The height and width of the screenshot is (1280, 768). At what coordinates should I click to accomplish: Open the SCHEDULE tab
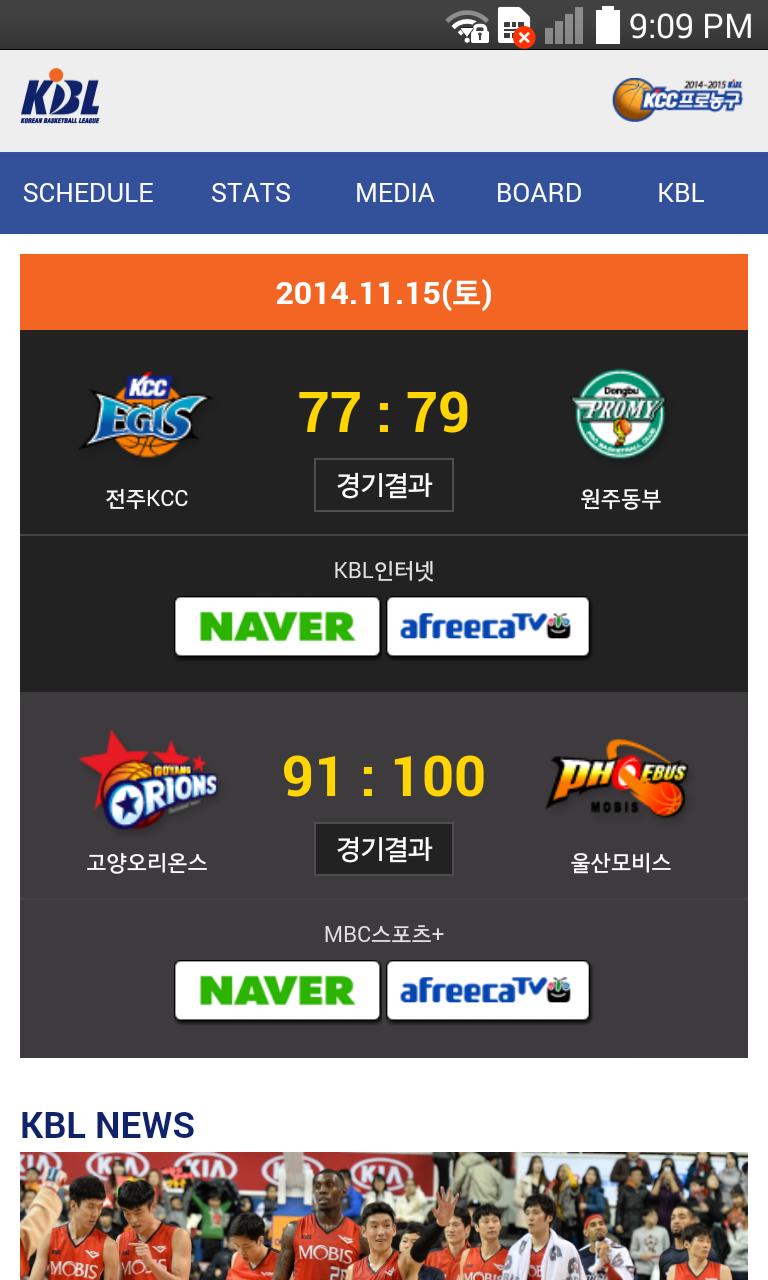coord(88,193)
